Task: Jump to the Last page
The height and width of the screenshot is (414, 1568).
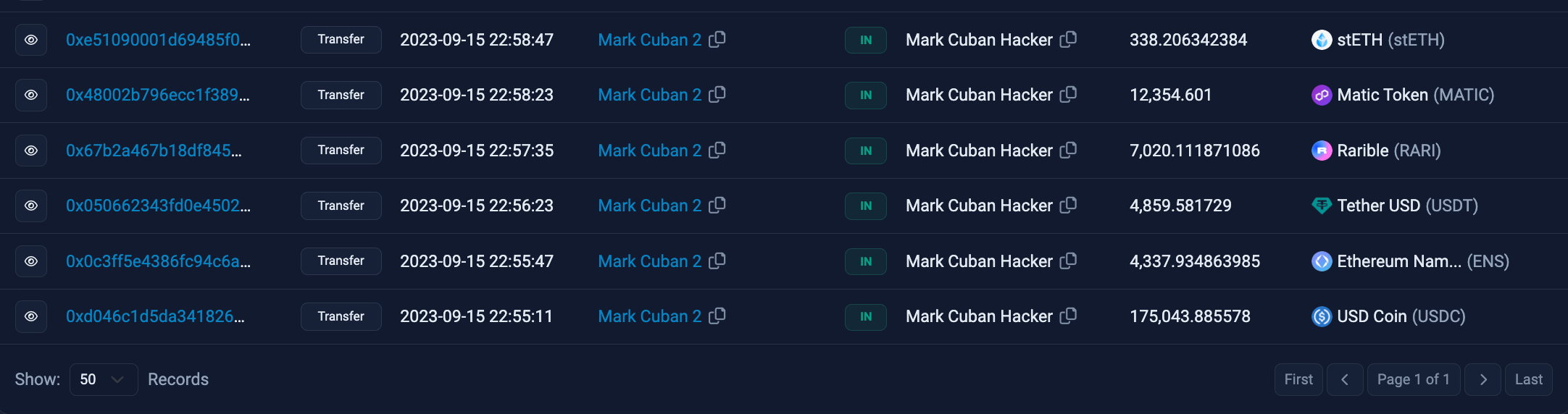Action: click(1528, 379)
